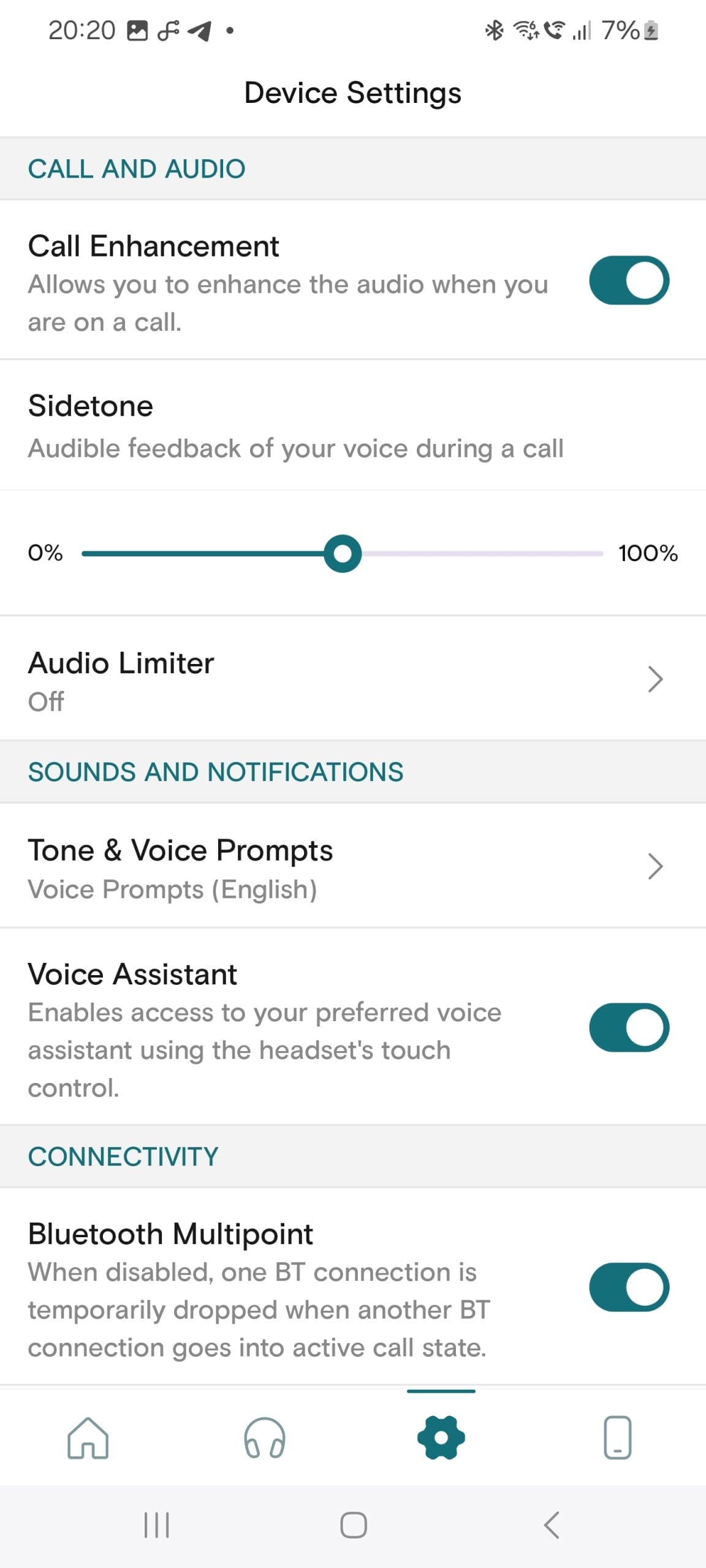Viewport: 706px width, 1568px height.
Task: Toggle Bluetooth Multipoint off
Action: click(629, 1287)
